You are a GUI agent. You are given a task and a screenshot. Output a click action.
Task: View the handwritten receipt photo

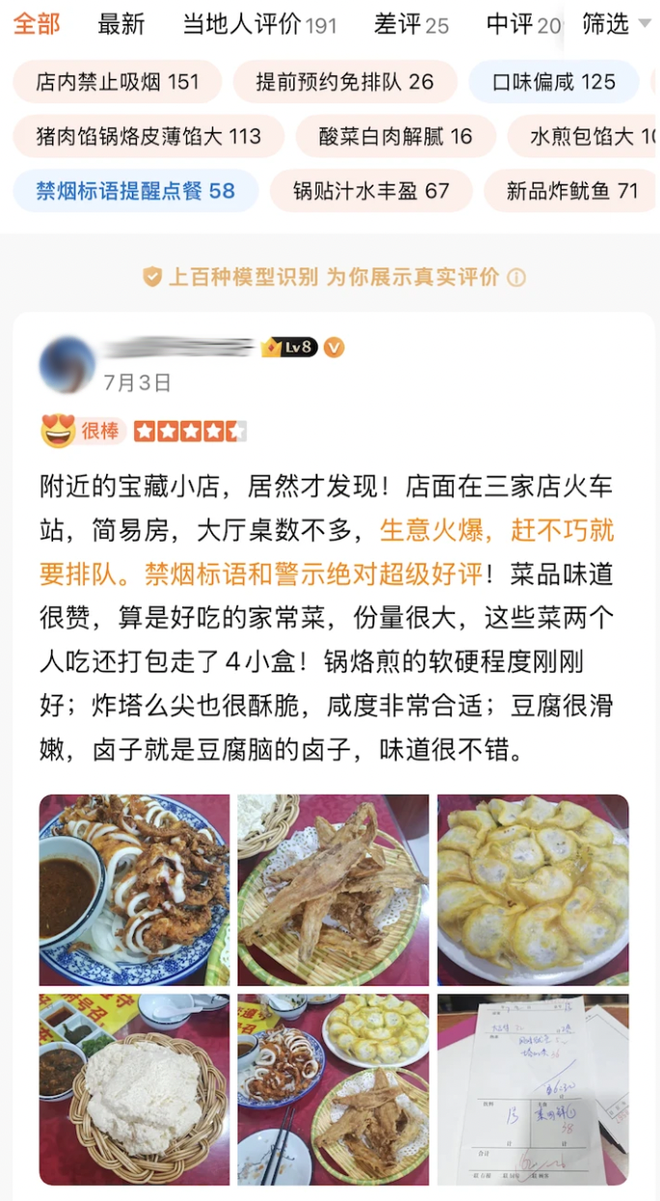pyautogui.click(x=533, y=1089)
